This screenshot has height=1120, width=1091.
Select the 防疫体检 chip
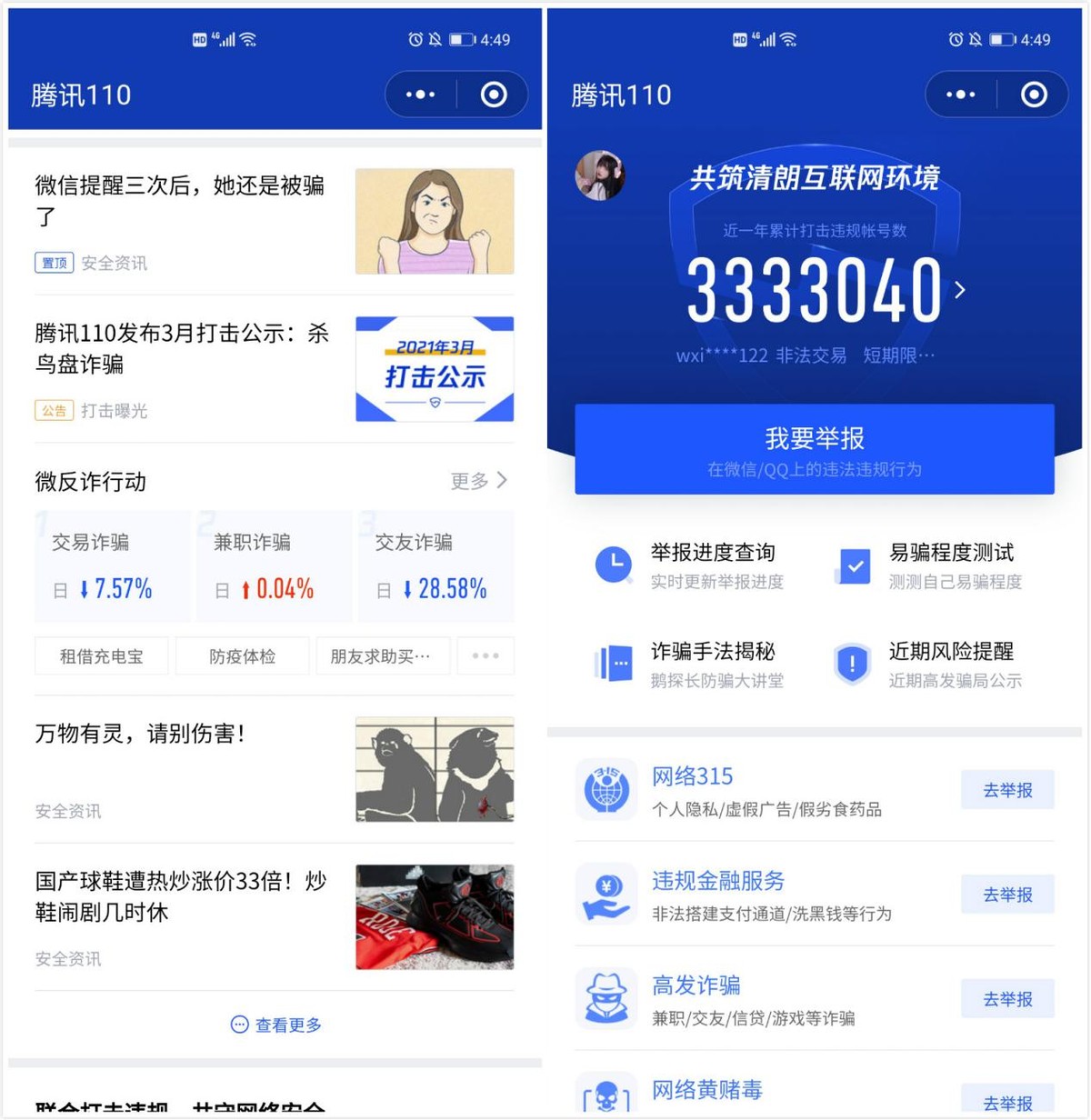[x=242, y=656]
